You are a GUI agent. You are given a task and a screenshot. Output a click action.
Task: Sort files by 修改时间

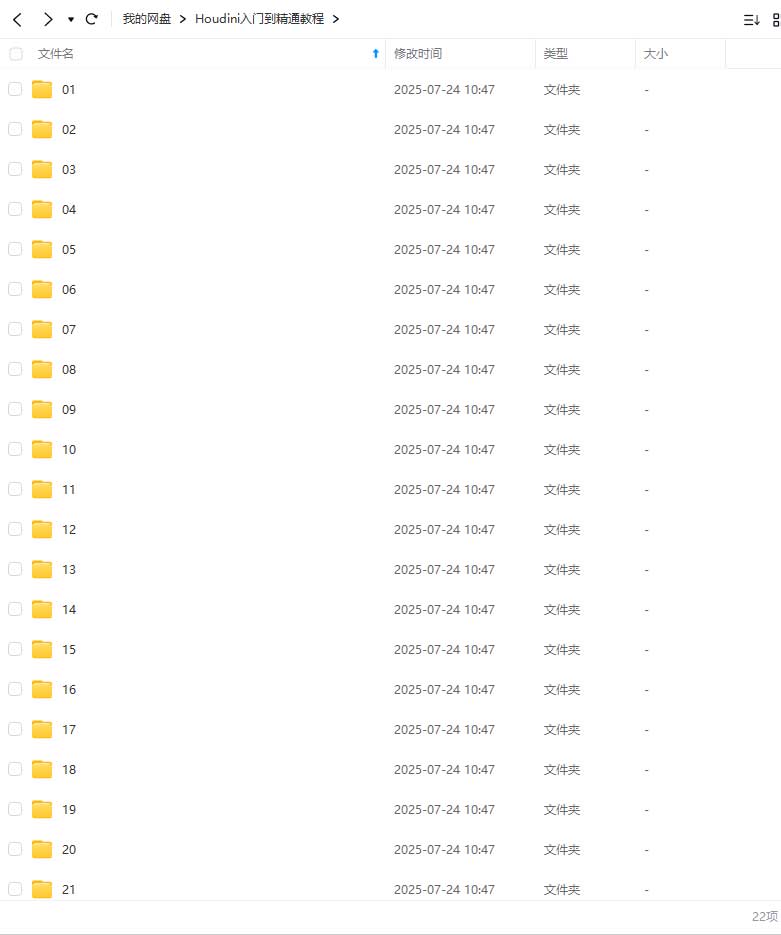click(x=418, y=54)
